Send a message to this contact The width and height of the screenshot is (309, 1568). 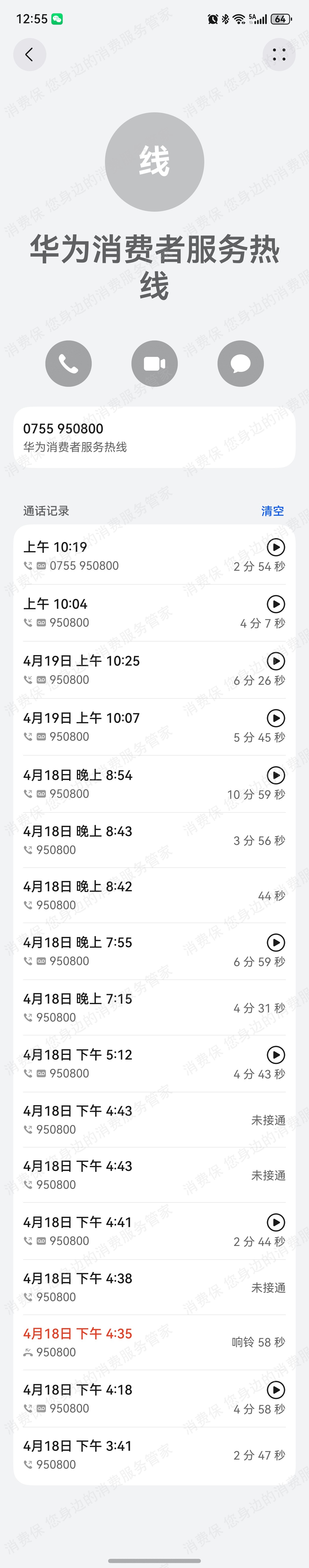(240, 363)
